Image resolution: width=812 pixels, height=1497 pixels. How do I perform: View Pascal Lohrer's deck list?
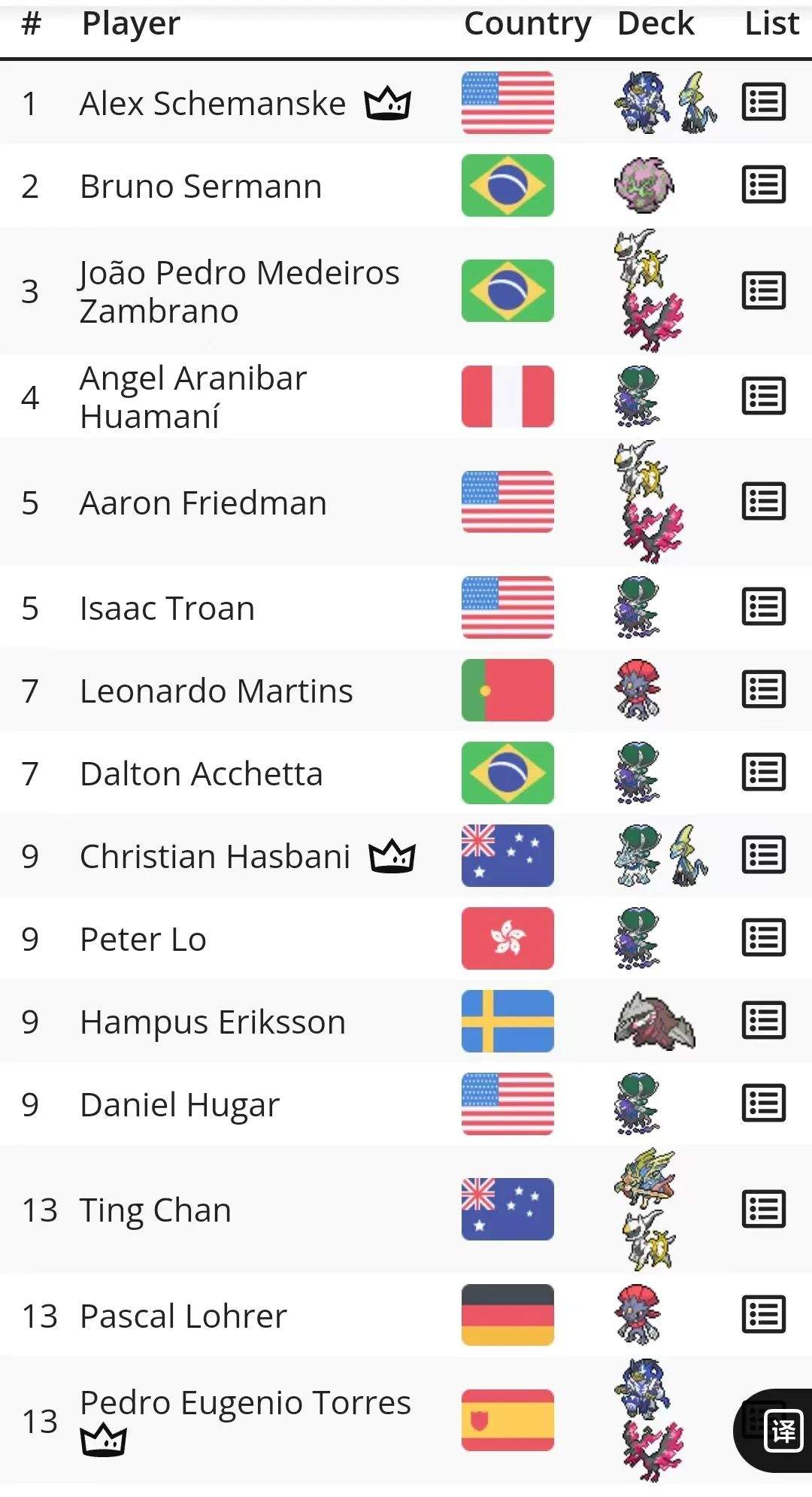point(763,1314)
